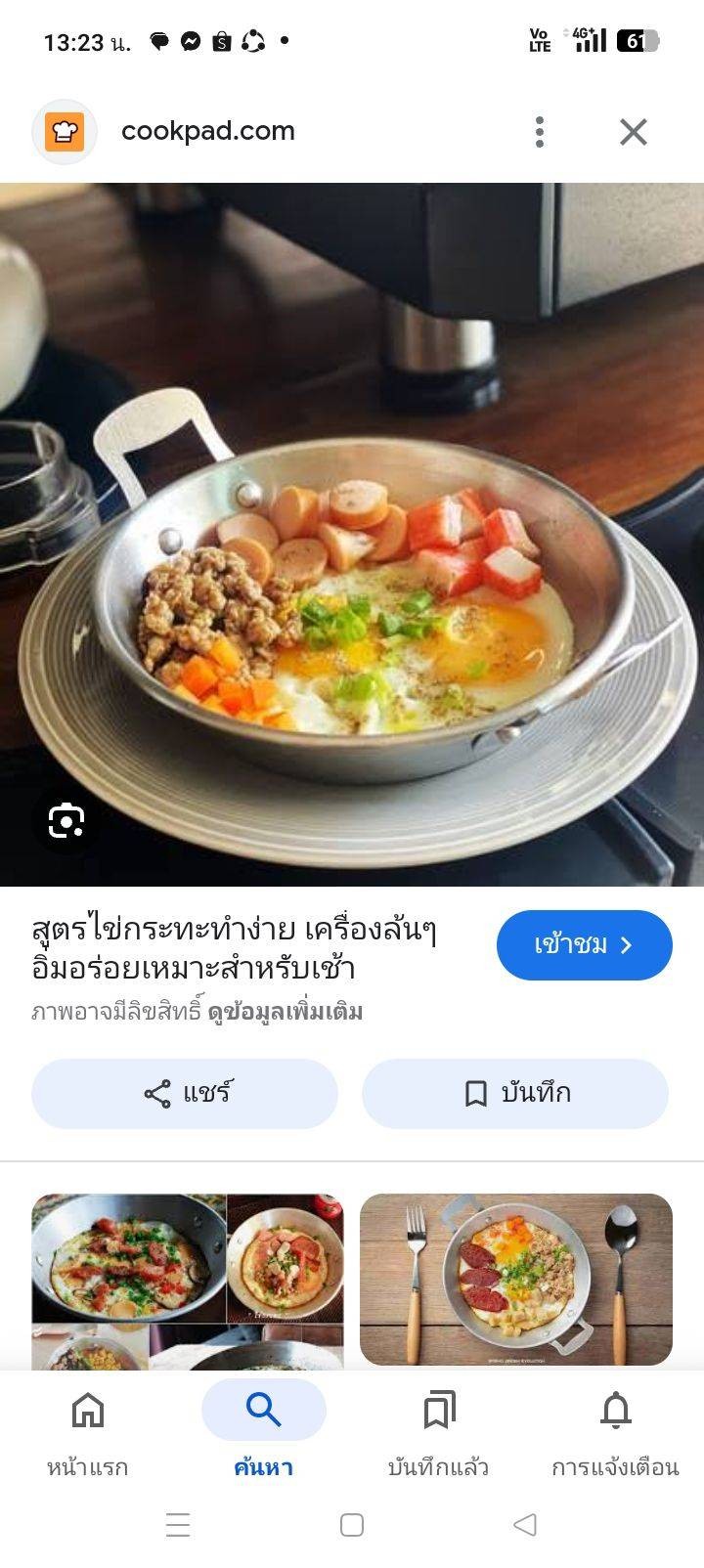Go to the บันทึกแล้ว tab

tap(439, 1429)
